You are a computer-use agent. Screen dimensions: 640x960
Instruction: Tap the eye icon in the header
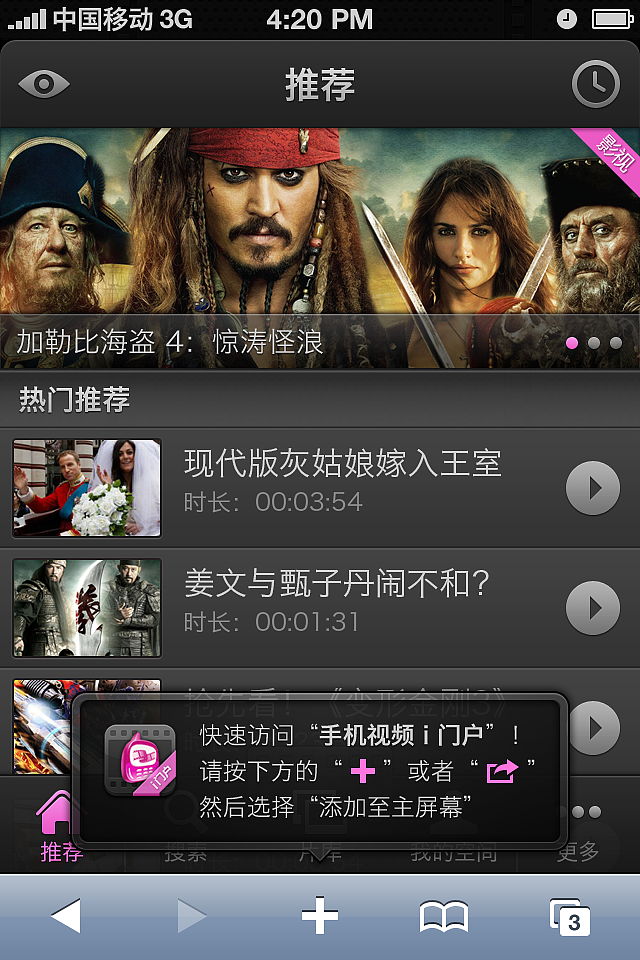point(44,84)
